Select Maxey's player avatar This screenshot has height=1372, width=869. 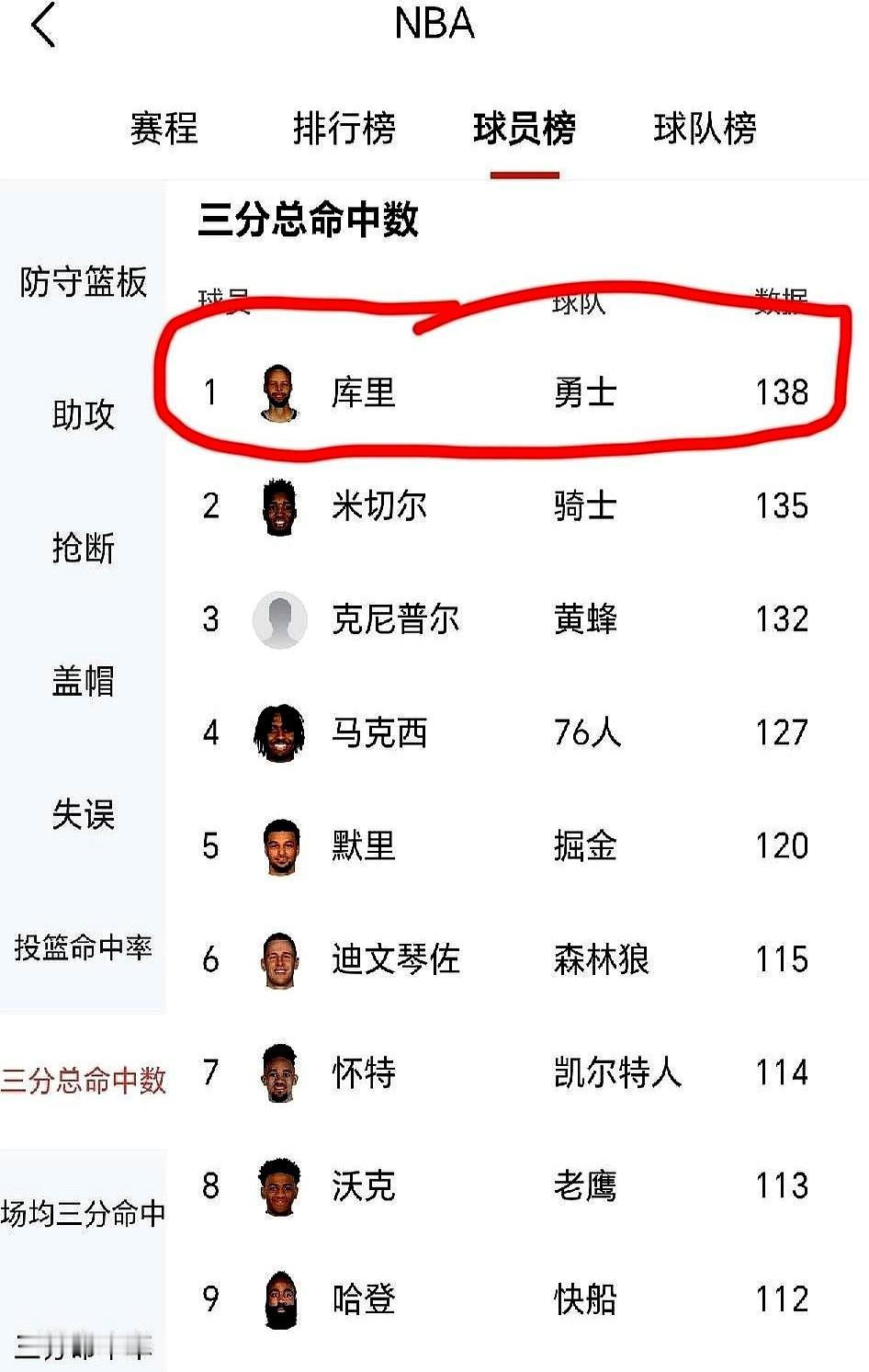pyautogui.click(x=278, y=733)
